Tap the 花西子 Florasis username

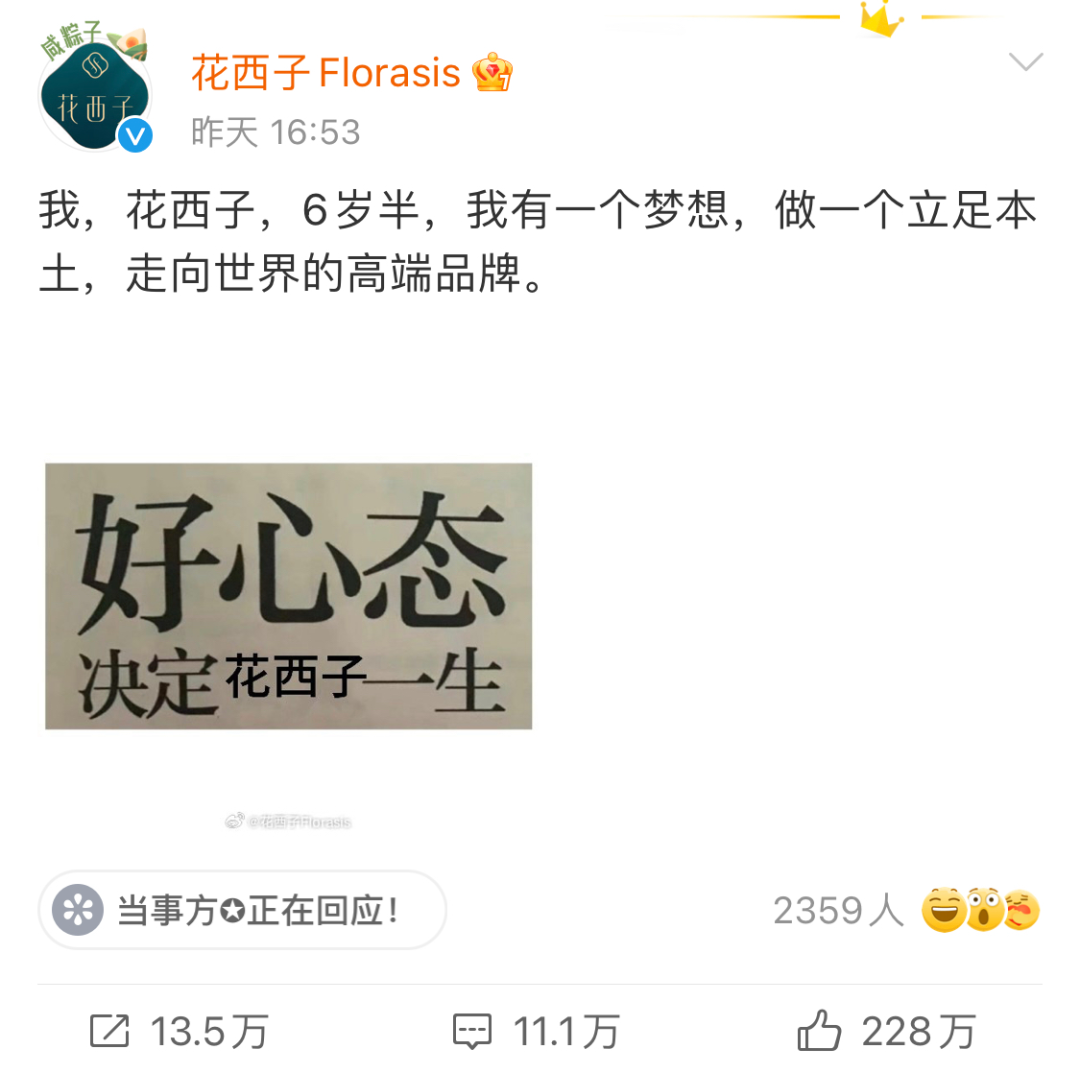[325, 73]
